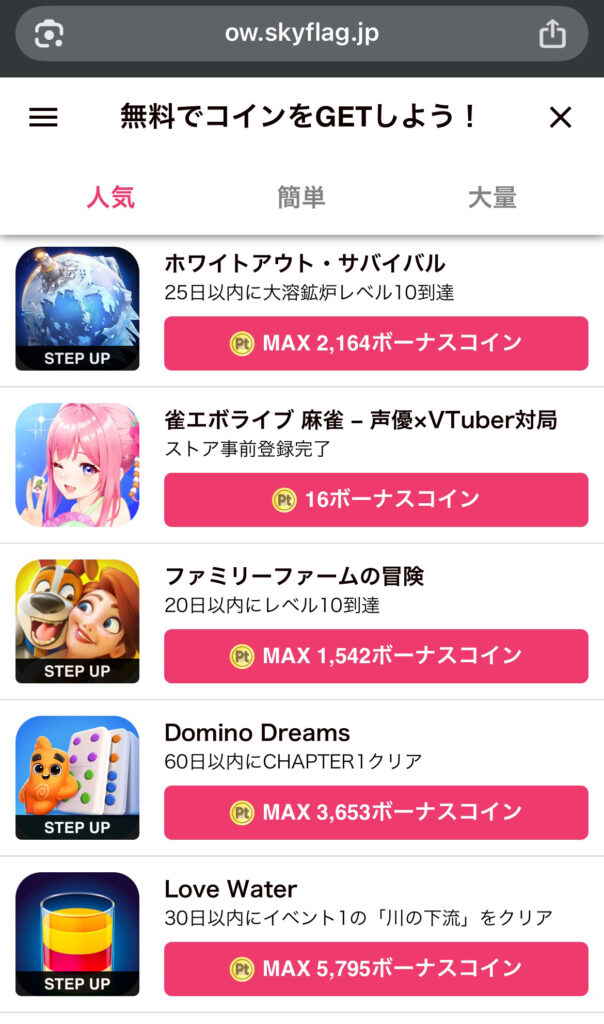Open the ファミリーファームの冒険 app icon
Viewport: 604px width, 1024px height.
(x=77, y=620)
